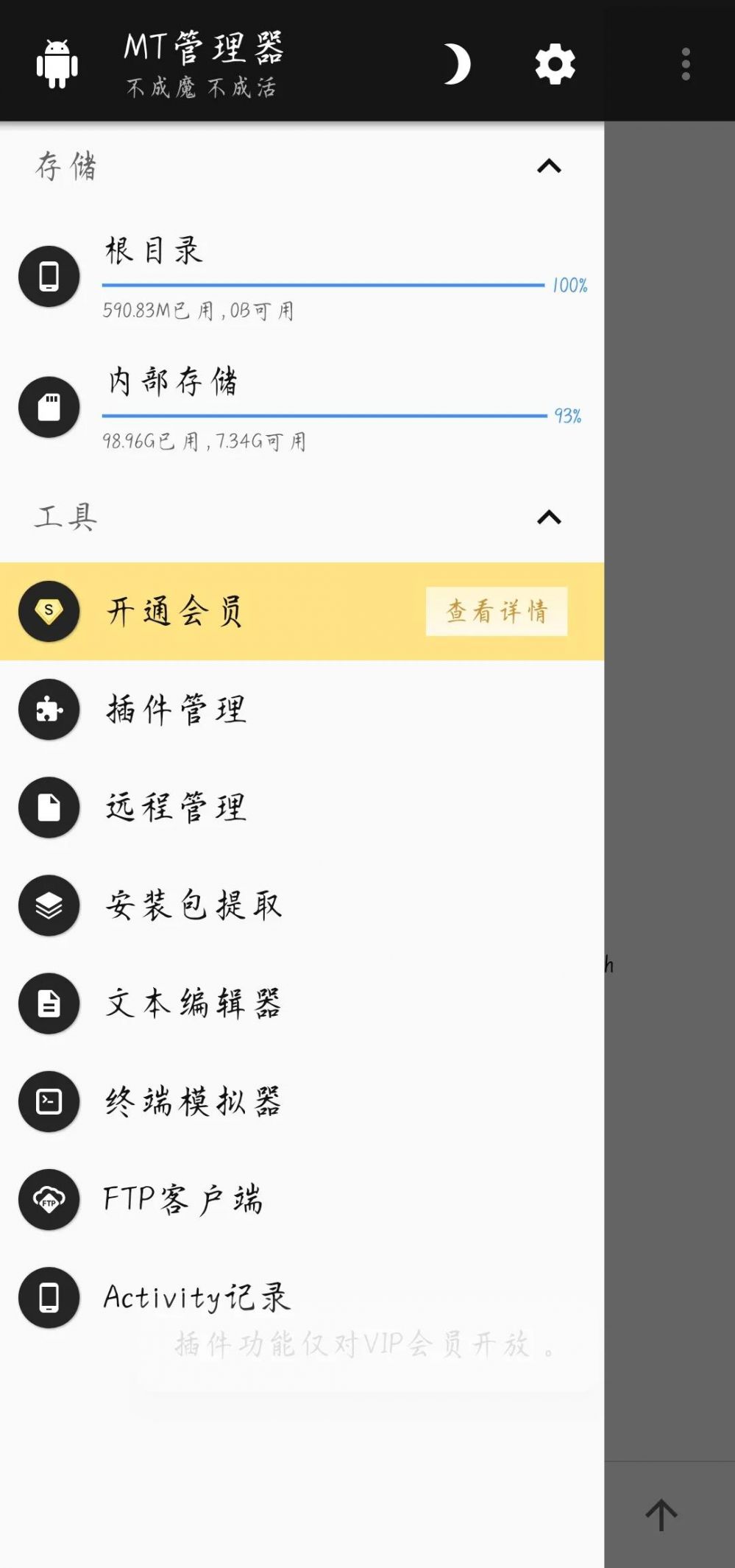Select the 开通会员 row
This screenshot has width=735, height=1568.
pos(302,611)
